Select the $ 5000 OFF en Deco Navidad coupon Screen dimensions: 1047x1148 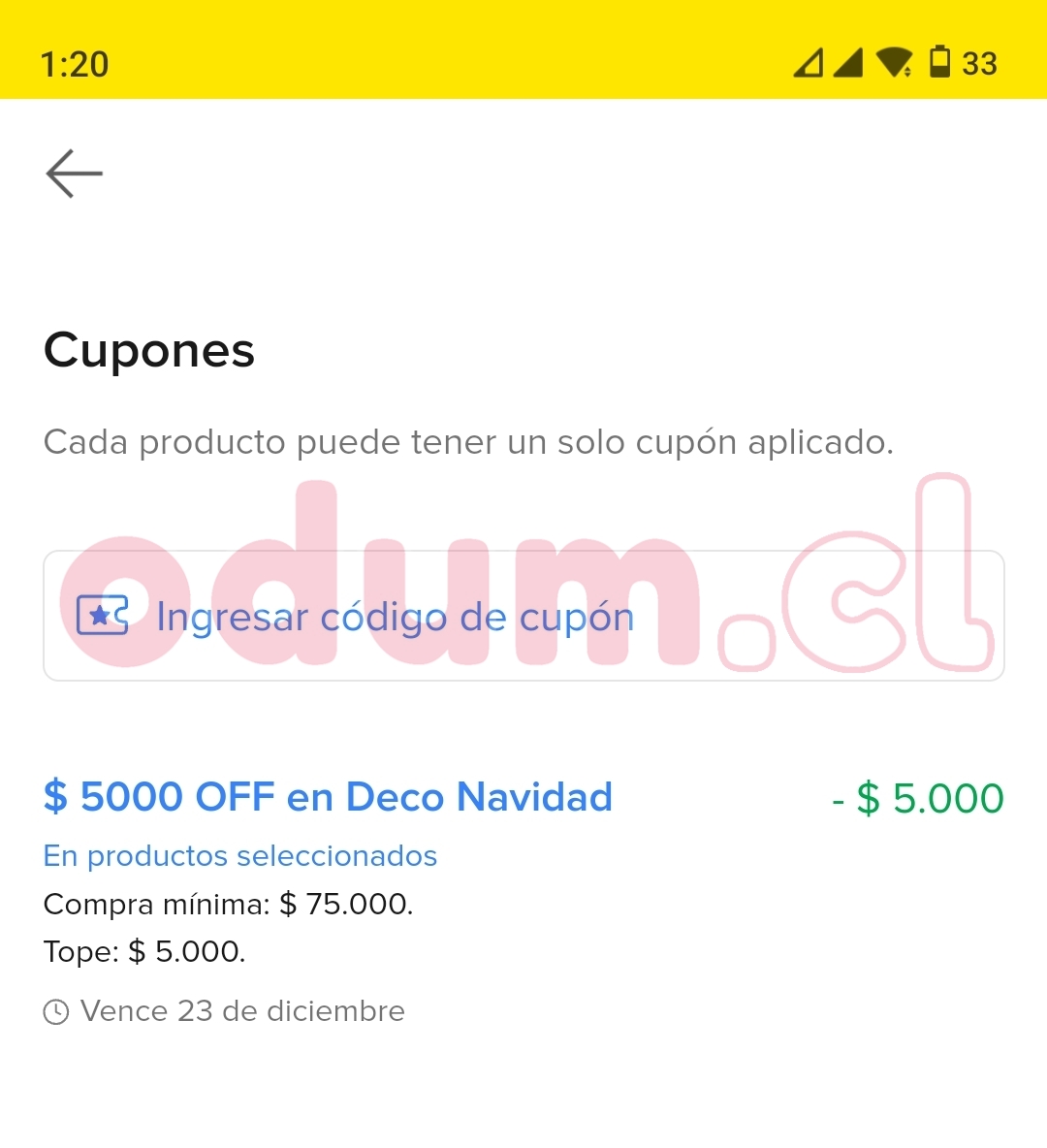(x=328, y=797)
